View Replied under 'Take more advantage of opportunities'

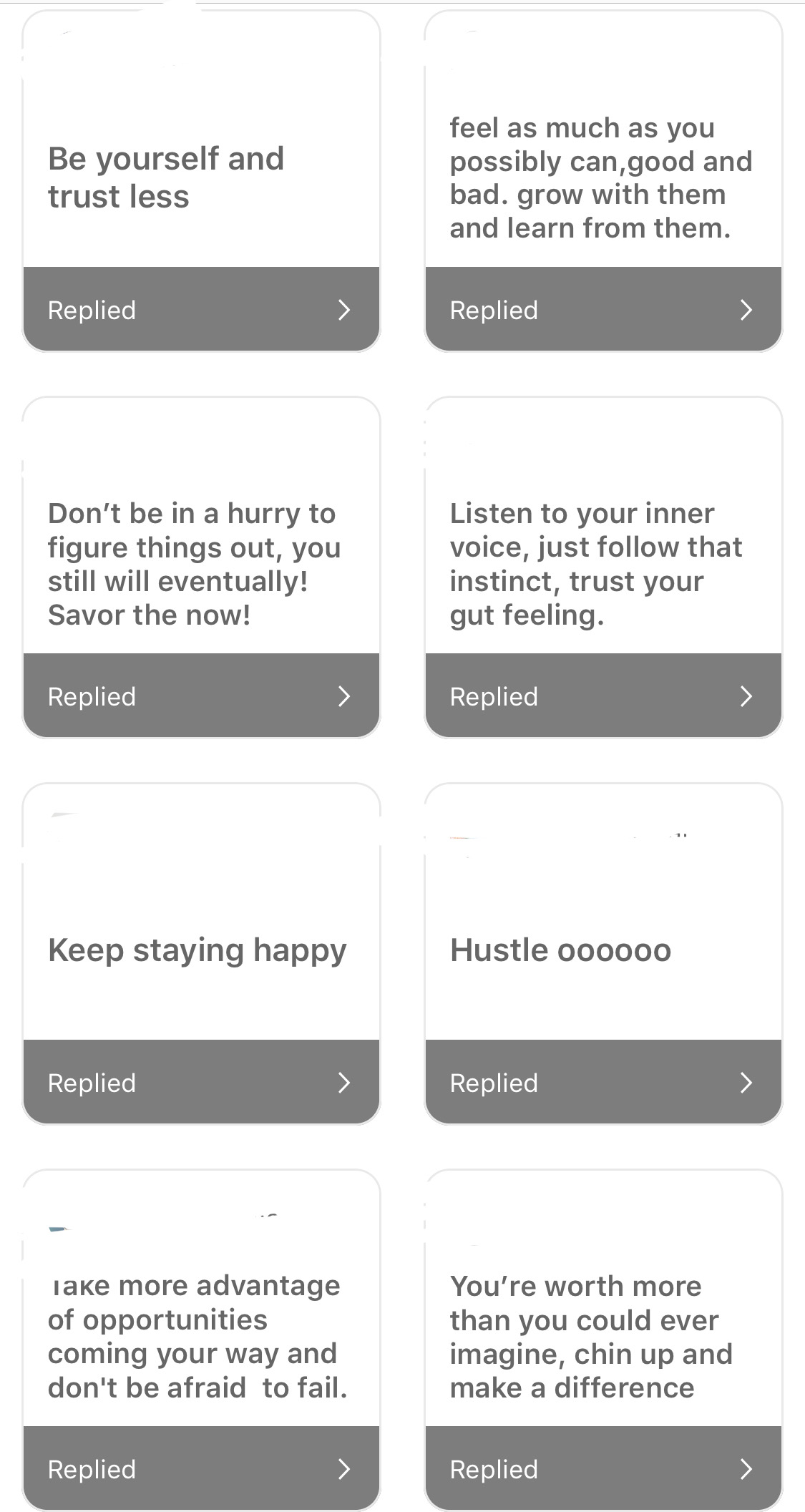point(201,1469)
